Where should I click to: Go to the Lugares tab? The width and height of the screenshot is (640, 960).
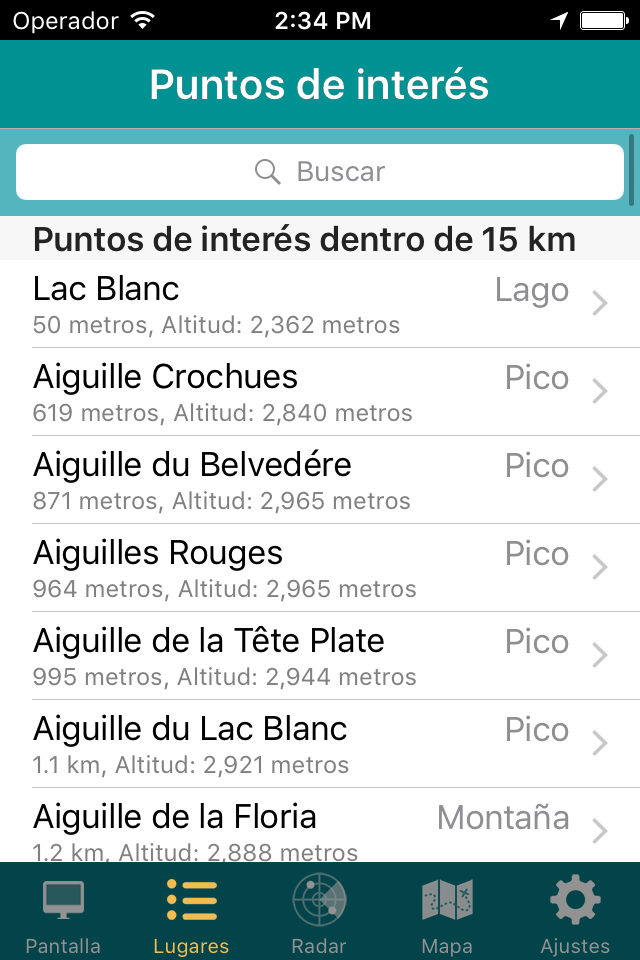click(191, 914)
